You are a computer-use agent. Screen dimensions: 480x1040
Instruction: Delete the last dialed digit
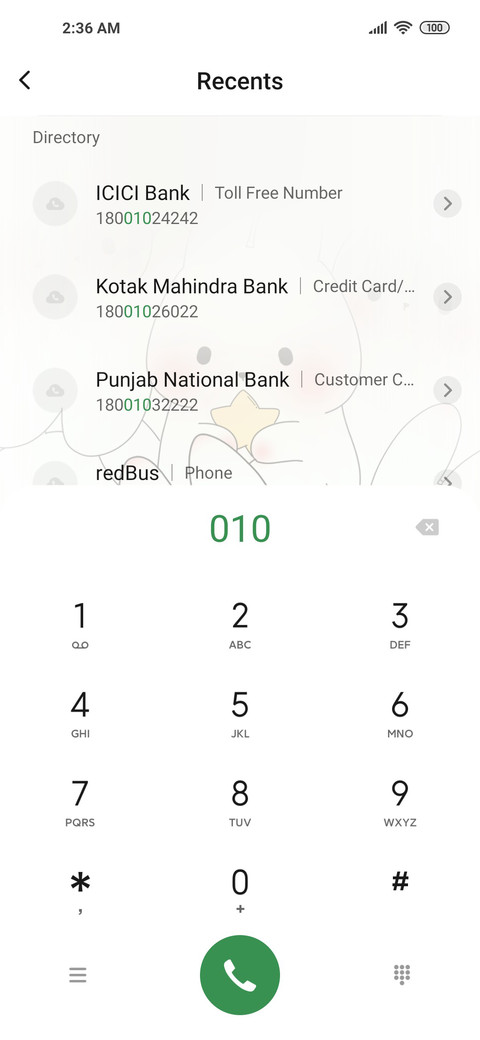427,528
